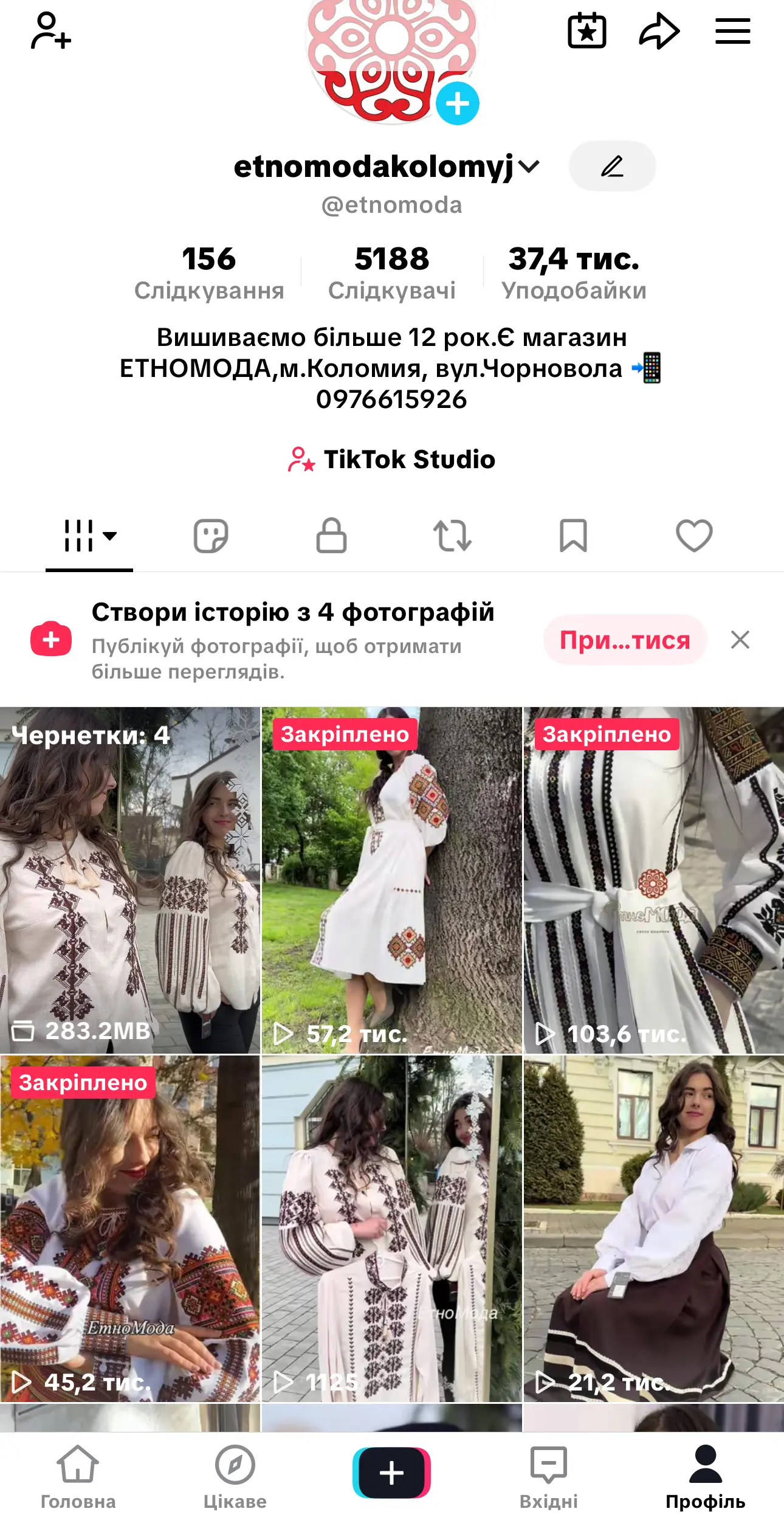Open the pinned video with 103,6 тис. views
The width and height of the screenshot is (784, 1520).
click(653, 880)
